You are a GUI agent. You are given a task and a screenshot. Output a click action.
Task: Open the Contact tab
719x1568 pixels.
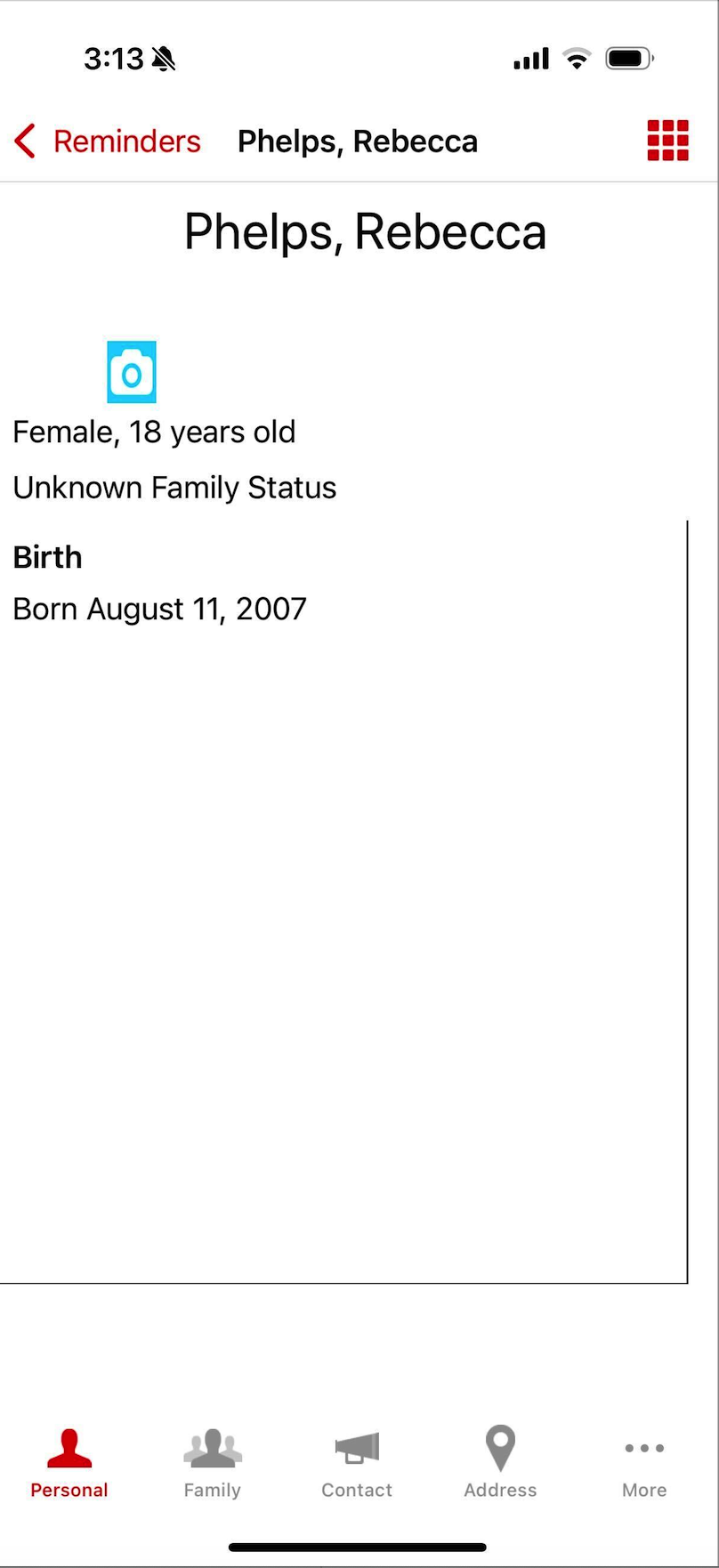tap(357, 1463)
